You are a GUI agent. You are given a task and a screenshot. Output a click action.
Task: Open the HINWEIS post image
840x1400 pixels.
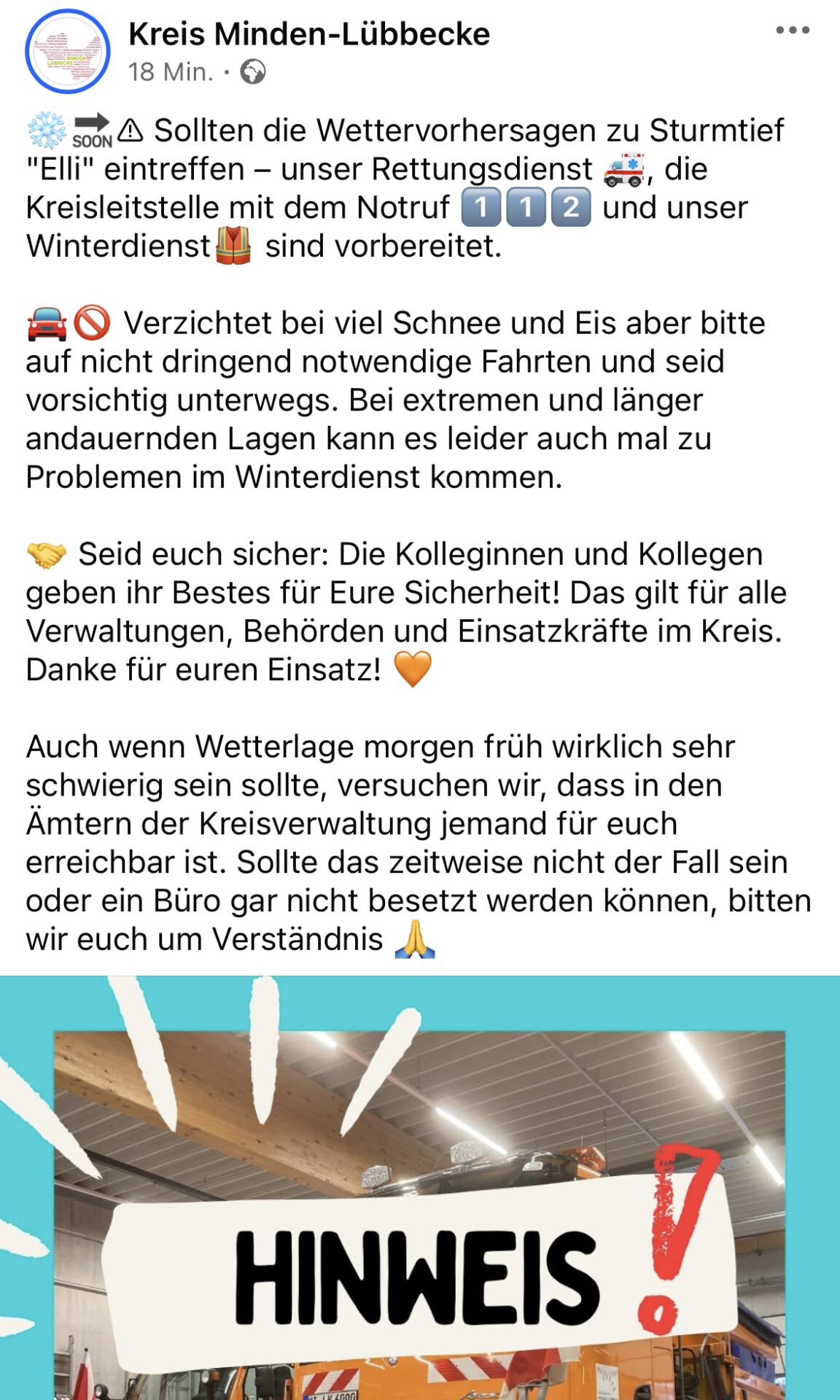(x=420, y=1196)
